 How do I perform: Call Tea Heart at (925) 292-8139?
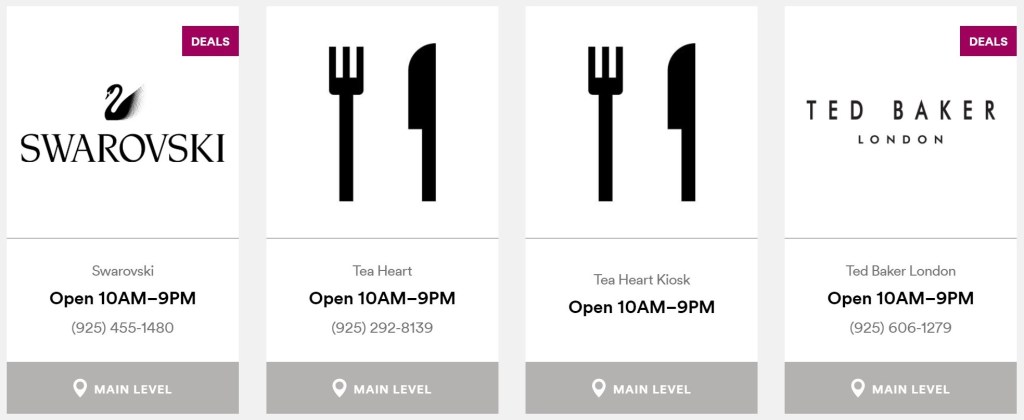tap(381, 328)
